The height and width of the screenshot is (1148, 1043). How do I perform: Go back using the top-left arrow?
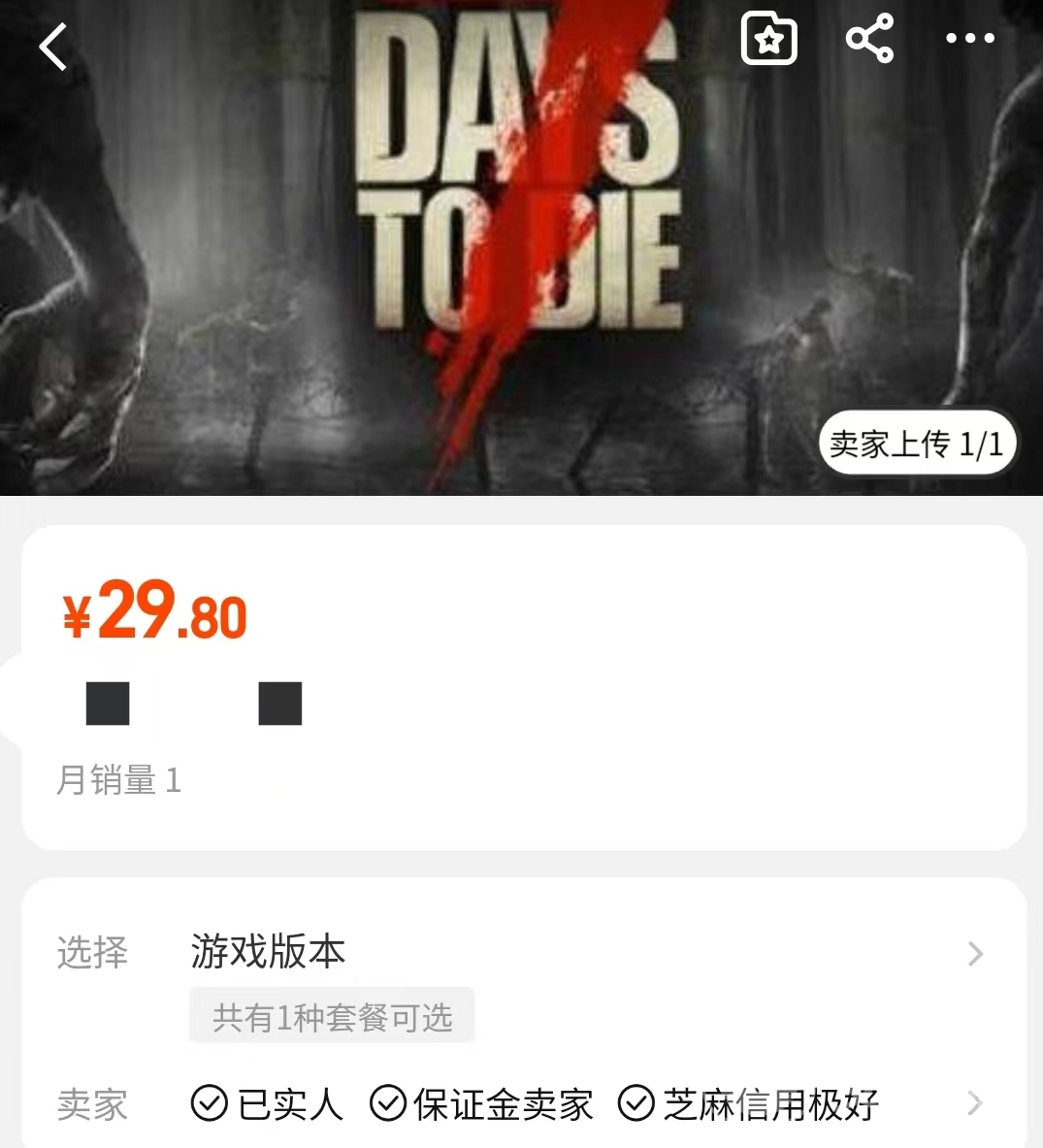[53, 47]
